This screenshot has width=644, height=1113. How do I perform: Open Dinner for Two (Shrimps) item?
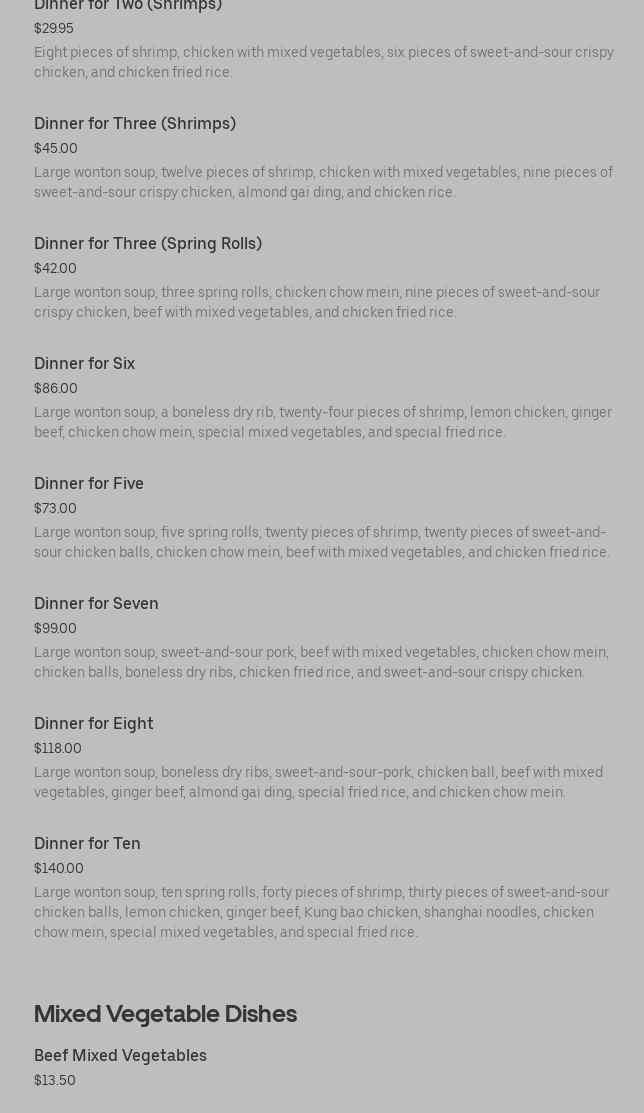coord(322,39)
